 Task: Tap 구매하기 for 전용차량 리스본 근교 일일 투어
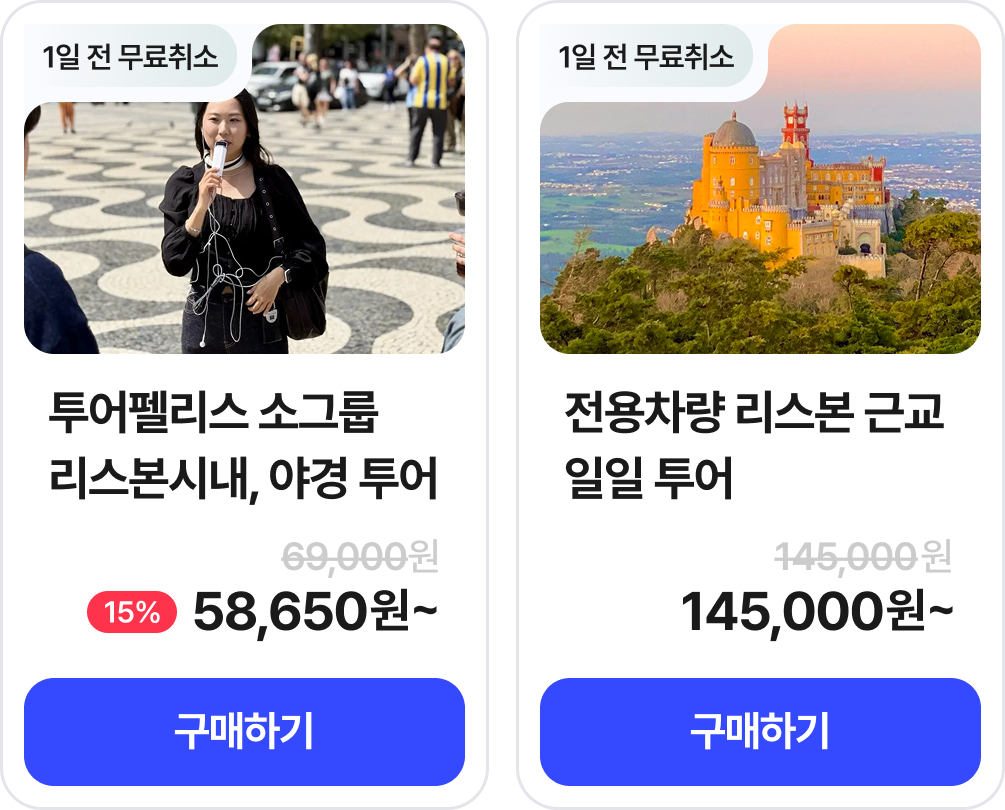click(760, 732)
